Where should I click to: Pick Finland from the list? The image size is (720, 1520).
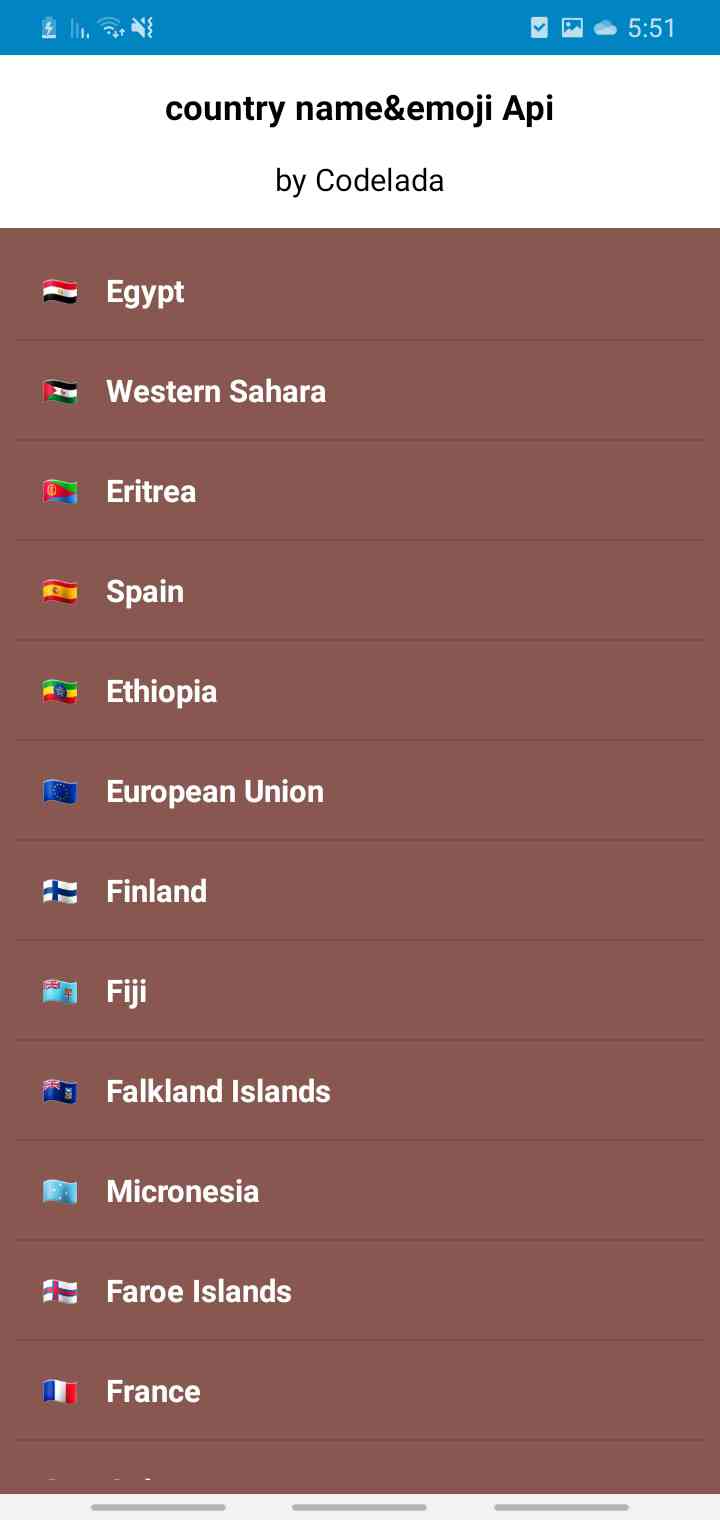[360, 891]
